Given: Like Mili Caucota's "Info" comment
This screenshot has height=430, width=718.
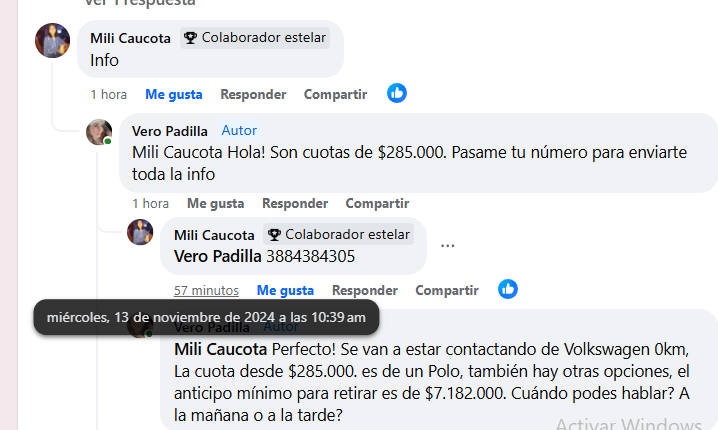Looking at the screenshot, I should [173, 94].
